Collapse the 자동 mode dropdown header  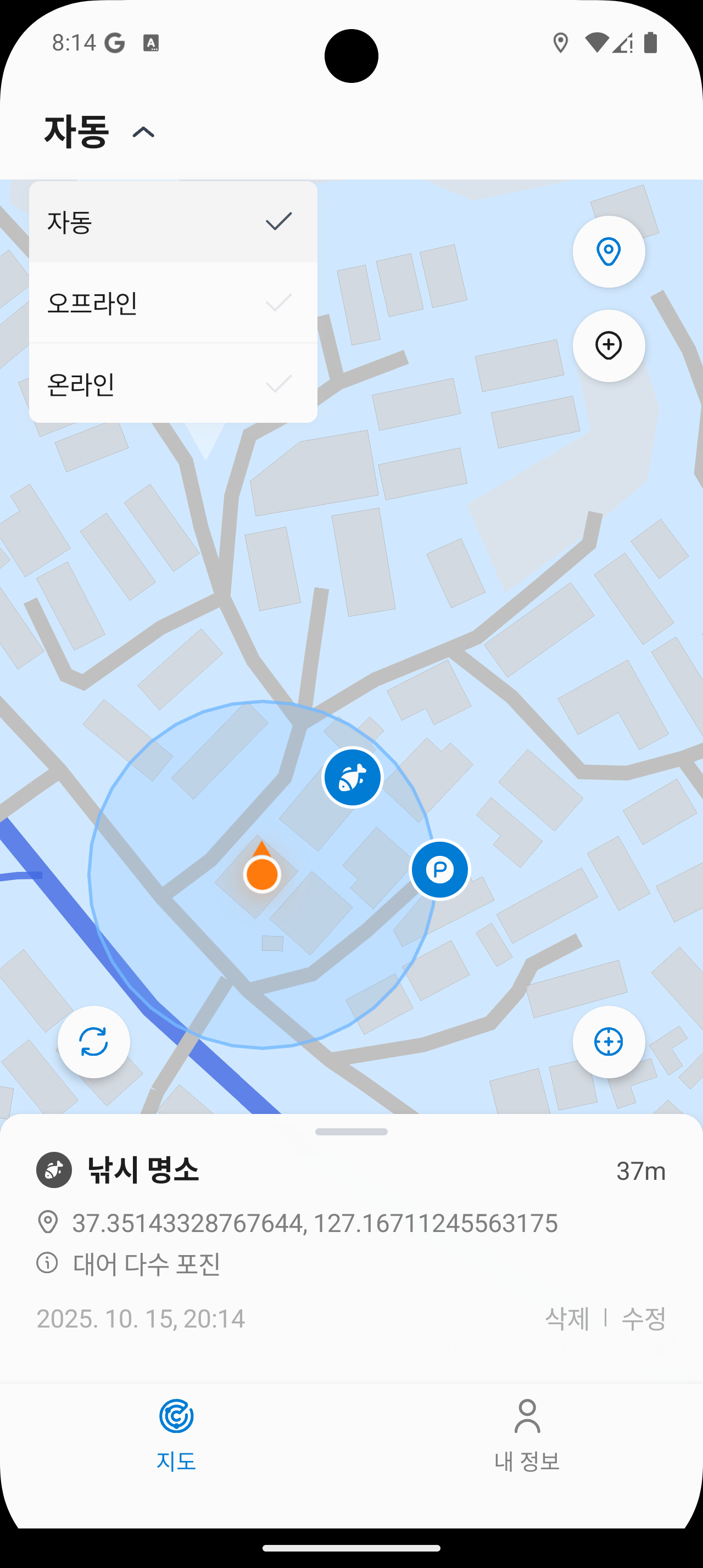pos(101,131)
